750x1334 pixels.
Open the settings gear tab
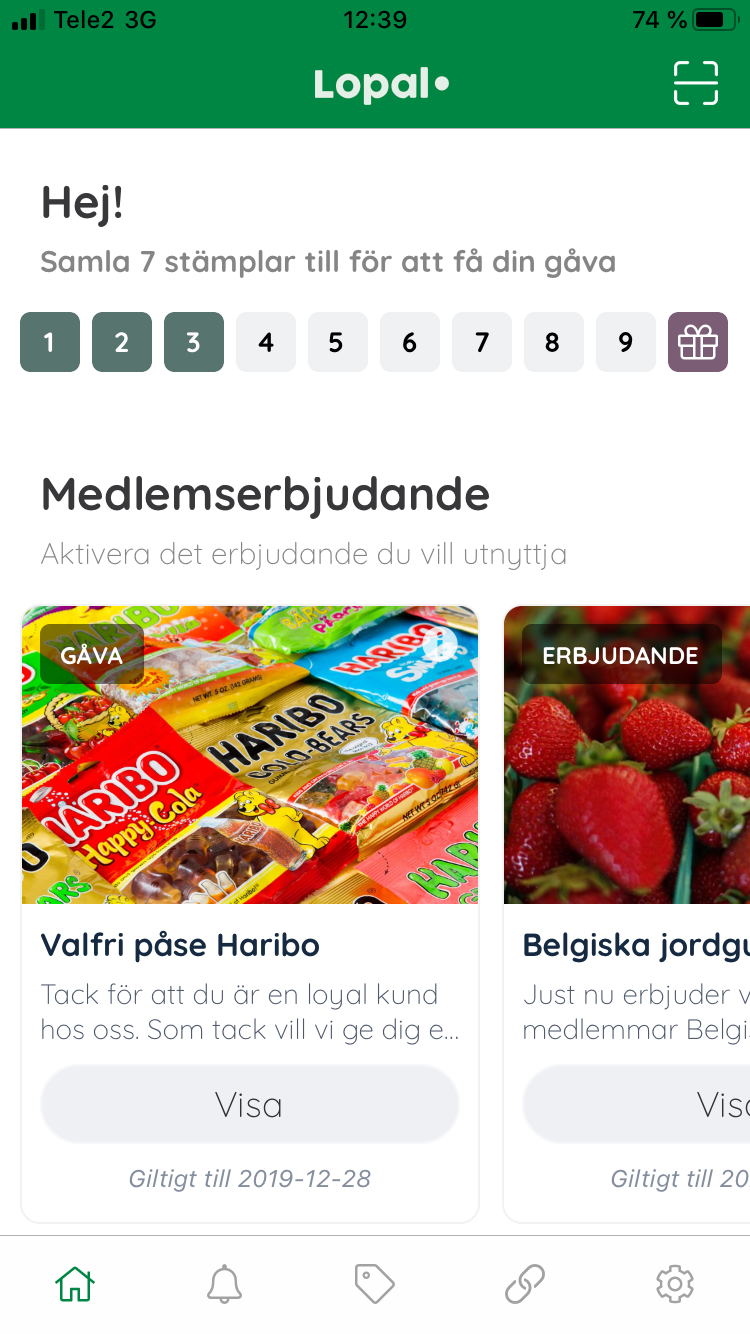(x=675, y=1283)
